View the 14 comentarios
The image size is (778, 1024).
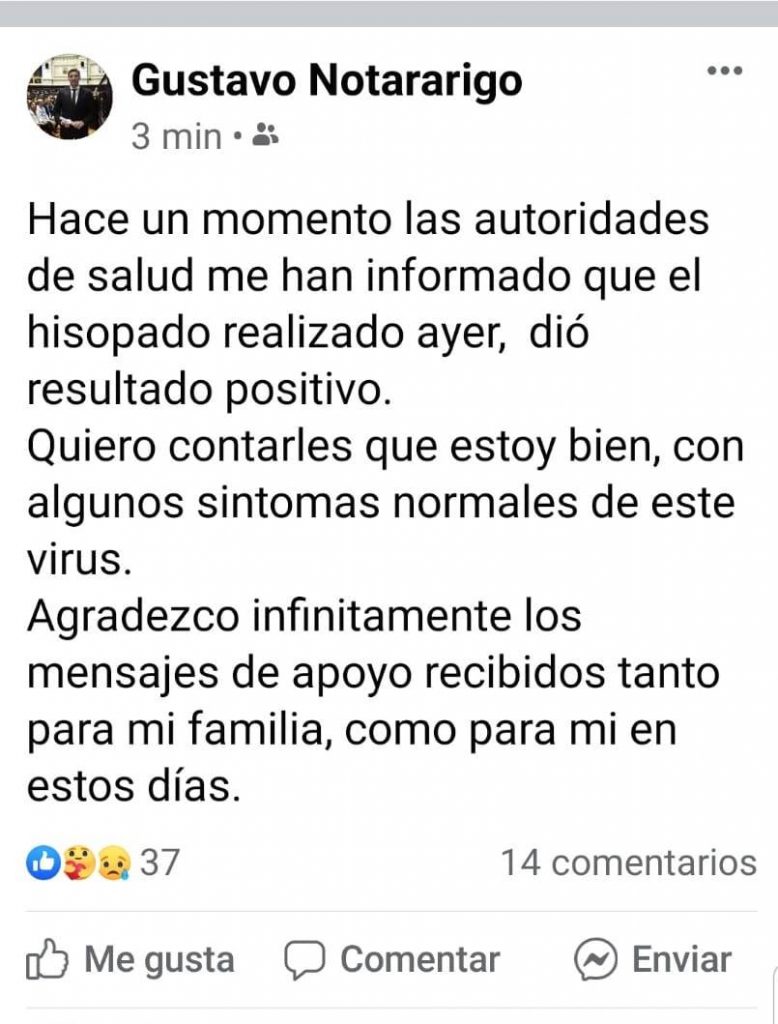[x=628, y=862]
